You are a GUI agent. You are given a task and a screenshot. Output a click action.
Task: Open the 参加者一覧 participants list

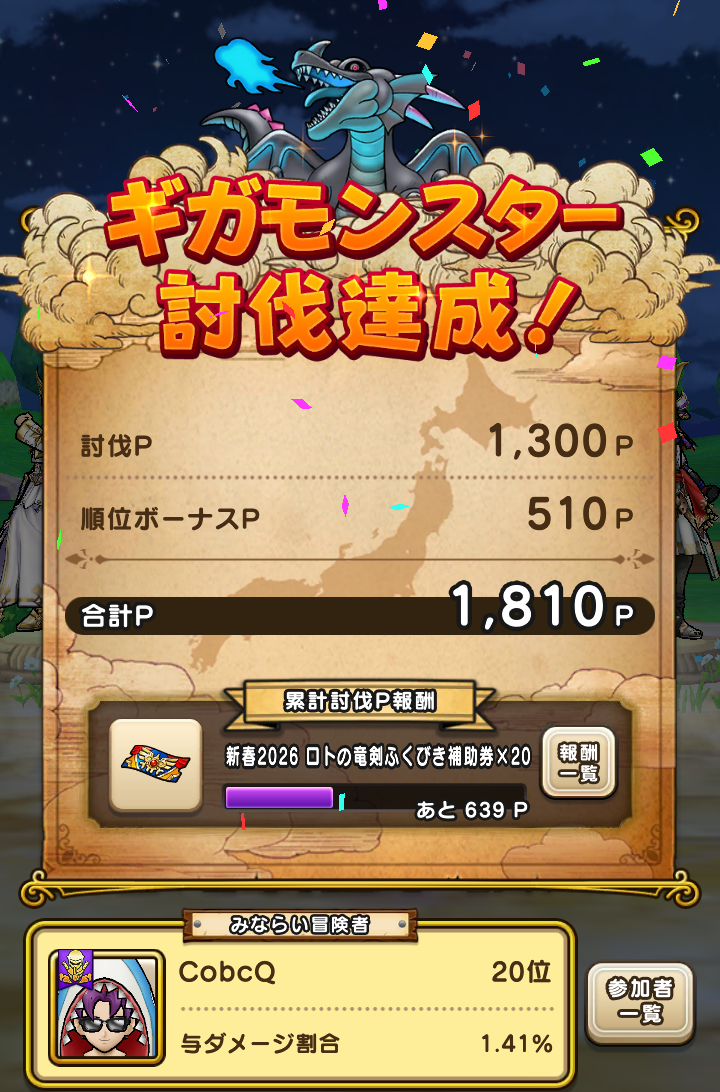(640, 1002)
